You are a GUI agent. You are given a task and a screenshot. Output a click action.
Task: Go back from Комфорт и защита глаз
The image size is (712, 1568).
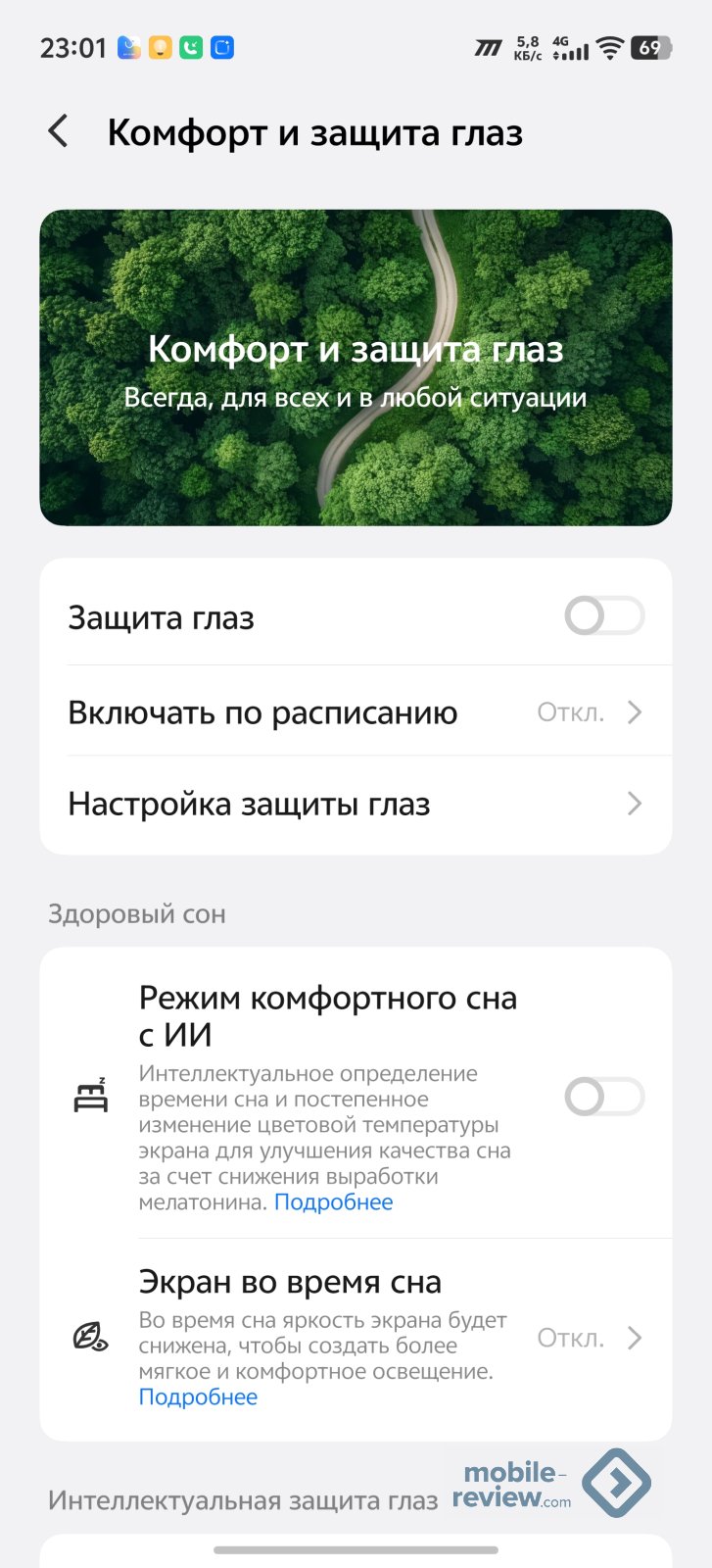pos(59,131)
